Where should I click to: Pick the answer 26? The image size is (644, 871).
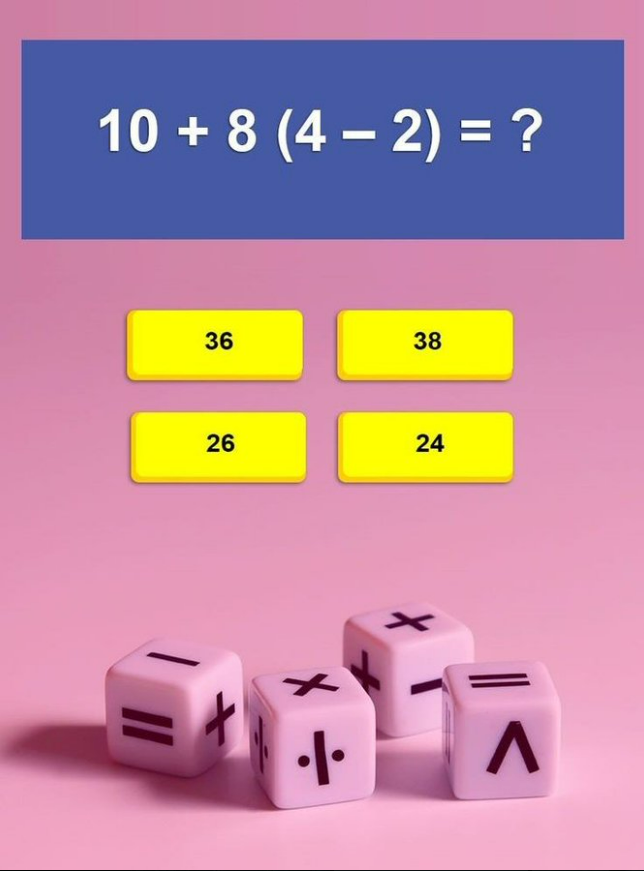(x=218, y=444)
